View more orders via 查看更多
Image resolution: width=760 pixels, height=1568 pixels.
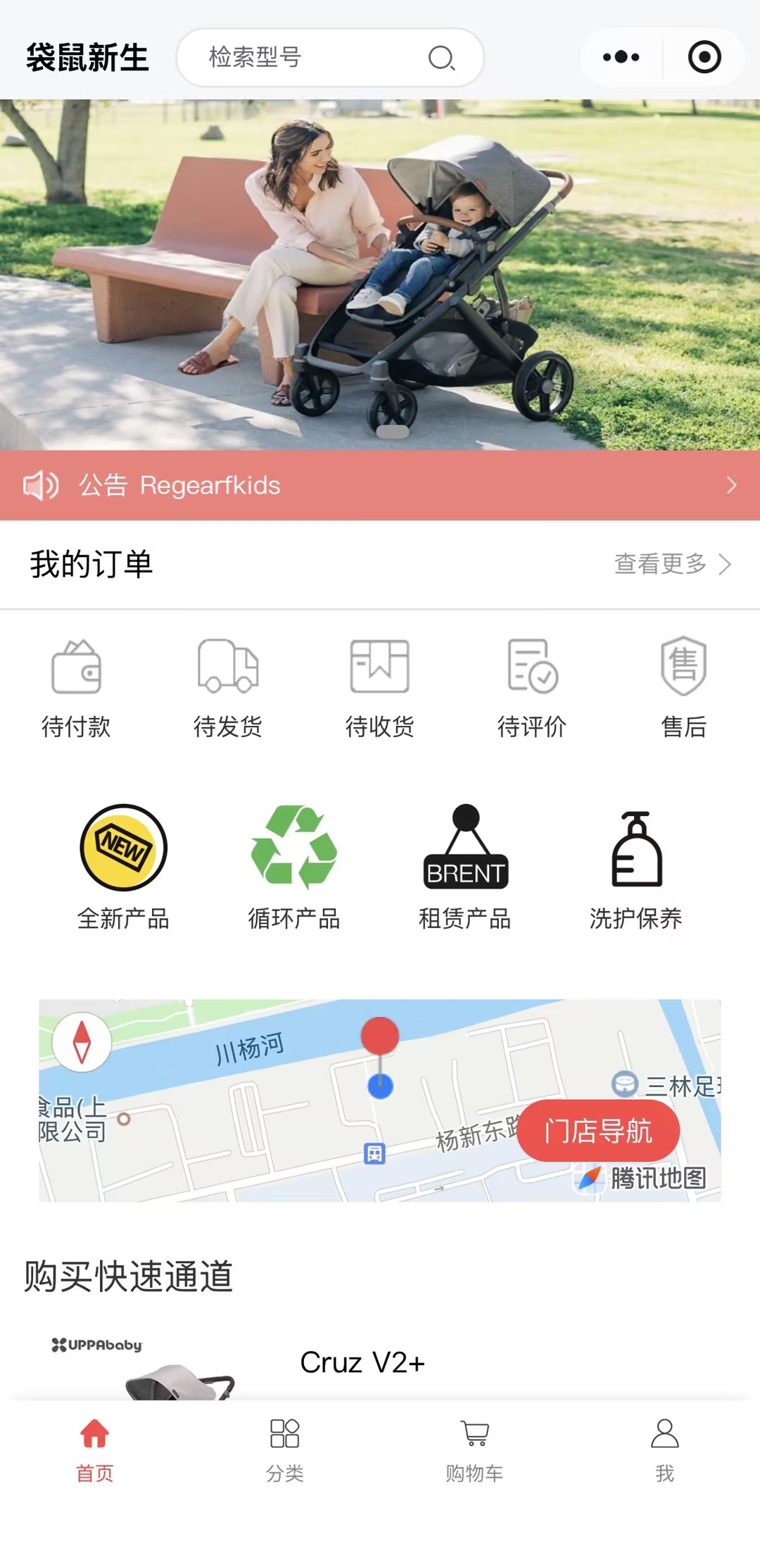click(x=672, y=564)
